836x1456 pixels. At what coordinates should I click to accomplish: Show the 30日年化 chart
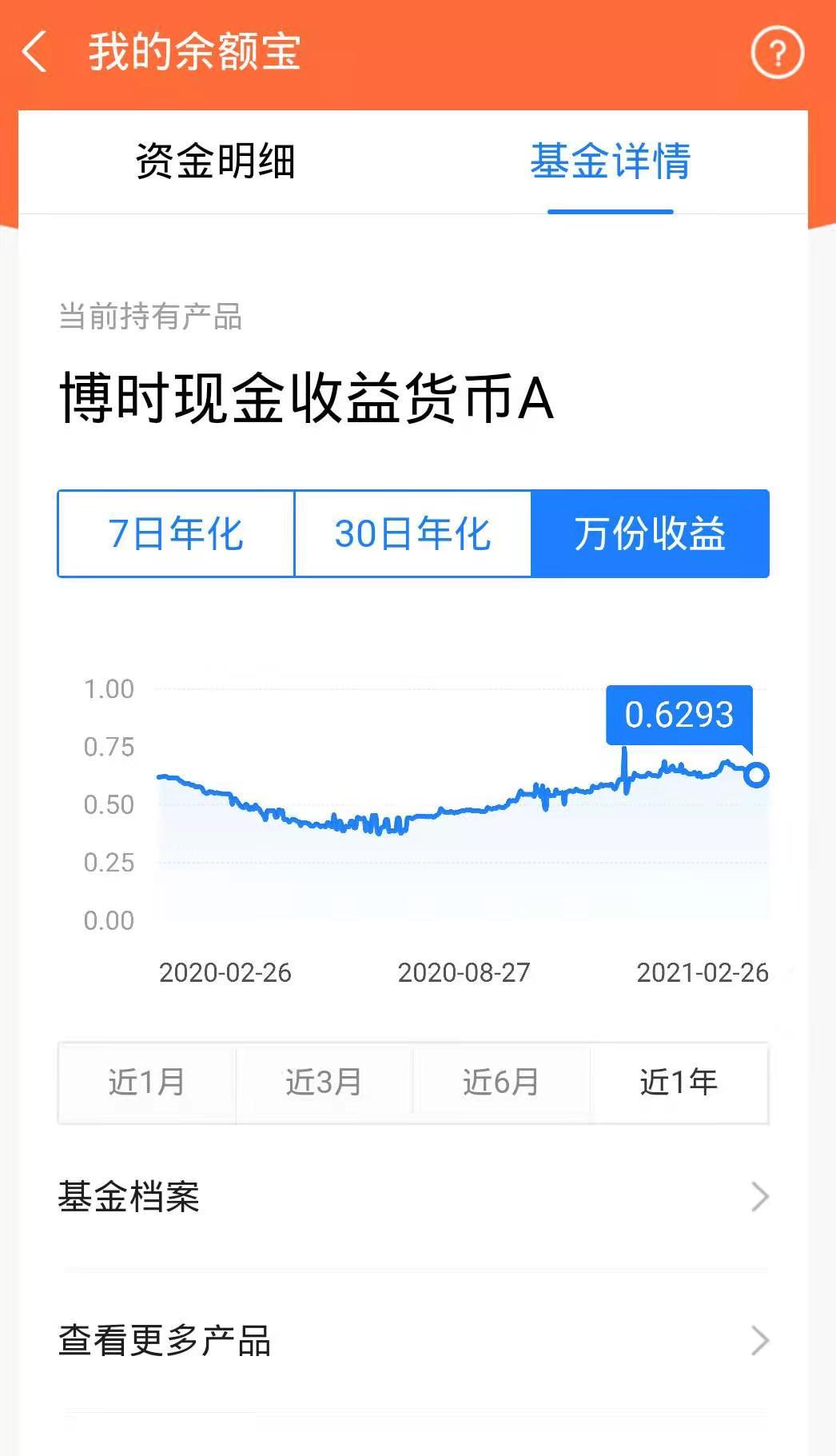(412, 533)
